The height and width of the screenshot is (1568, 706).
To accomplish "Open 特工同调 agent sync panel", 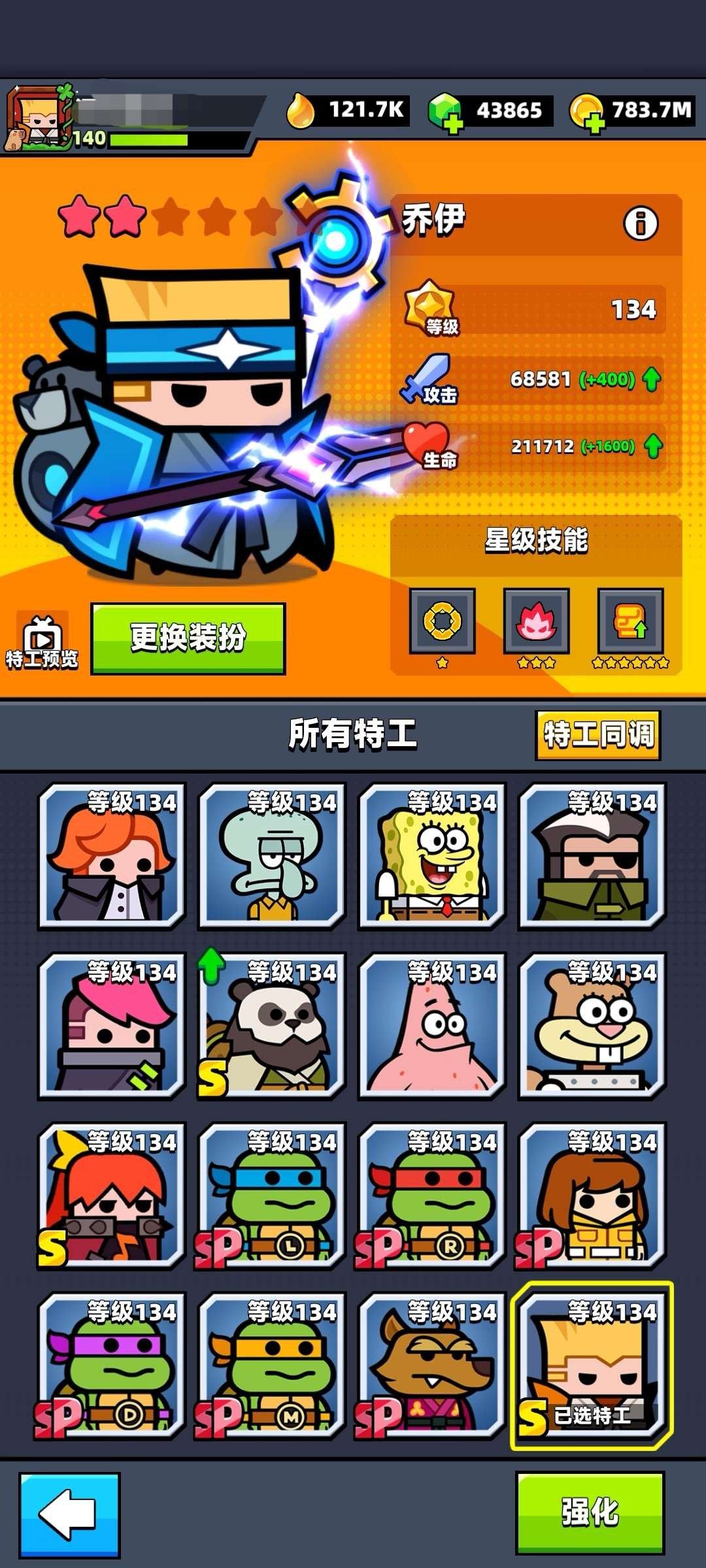I will pyautogui.click(x=597, y=735).
